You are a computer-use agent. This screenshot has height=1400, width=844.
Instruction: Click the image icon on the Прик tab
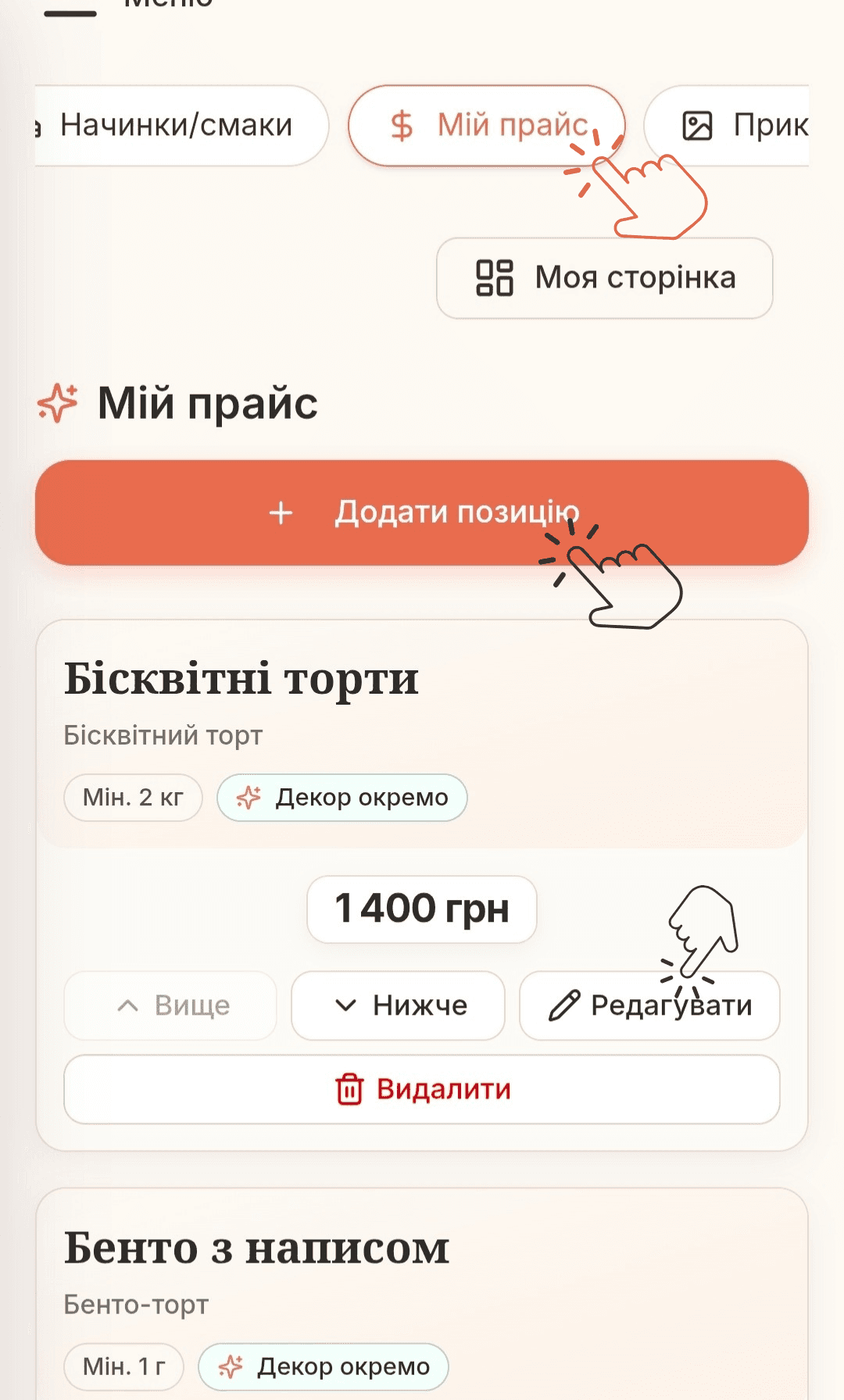pyautogui.click(x=698, y=123)
